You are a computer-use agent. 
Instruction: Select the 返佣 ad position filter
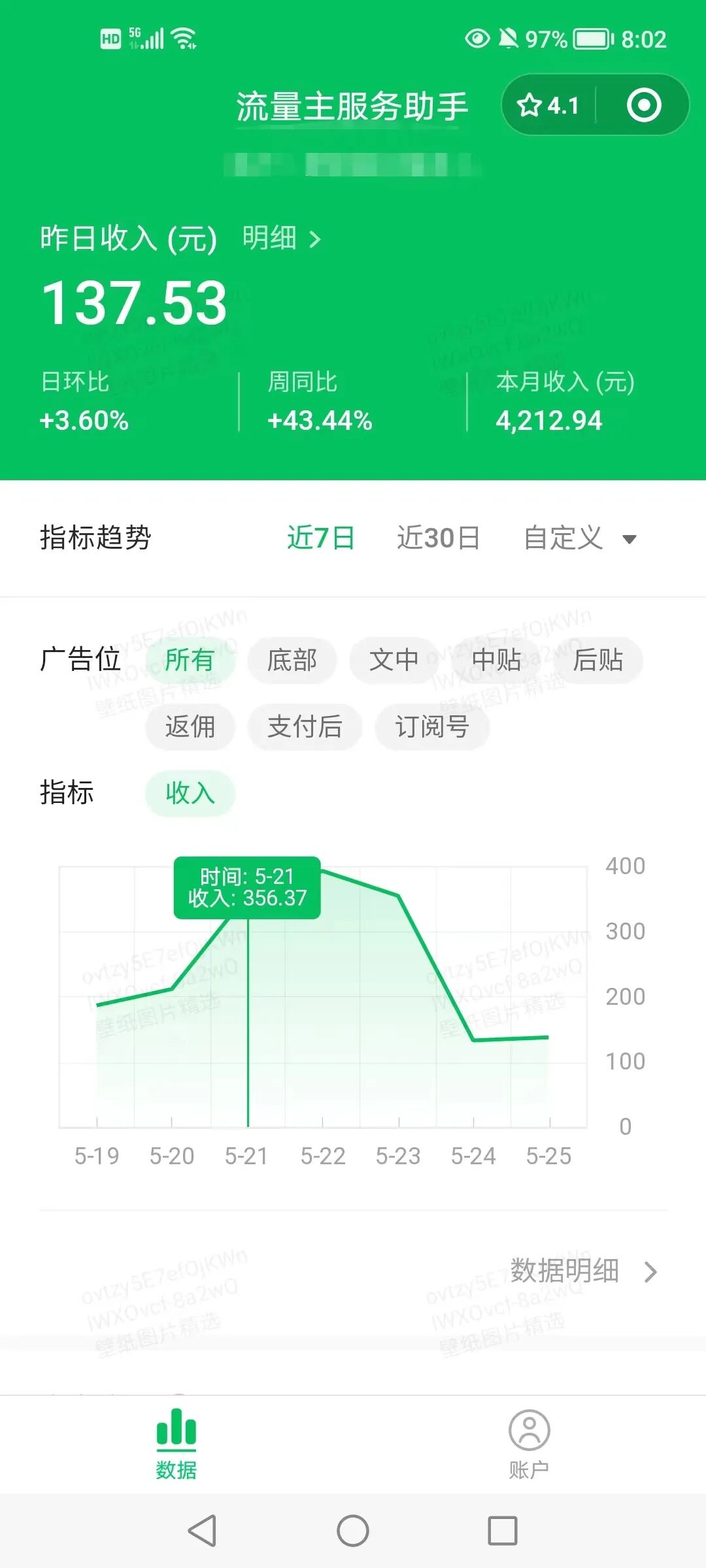(x=190, y=727)
